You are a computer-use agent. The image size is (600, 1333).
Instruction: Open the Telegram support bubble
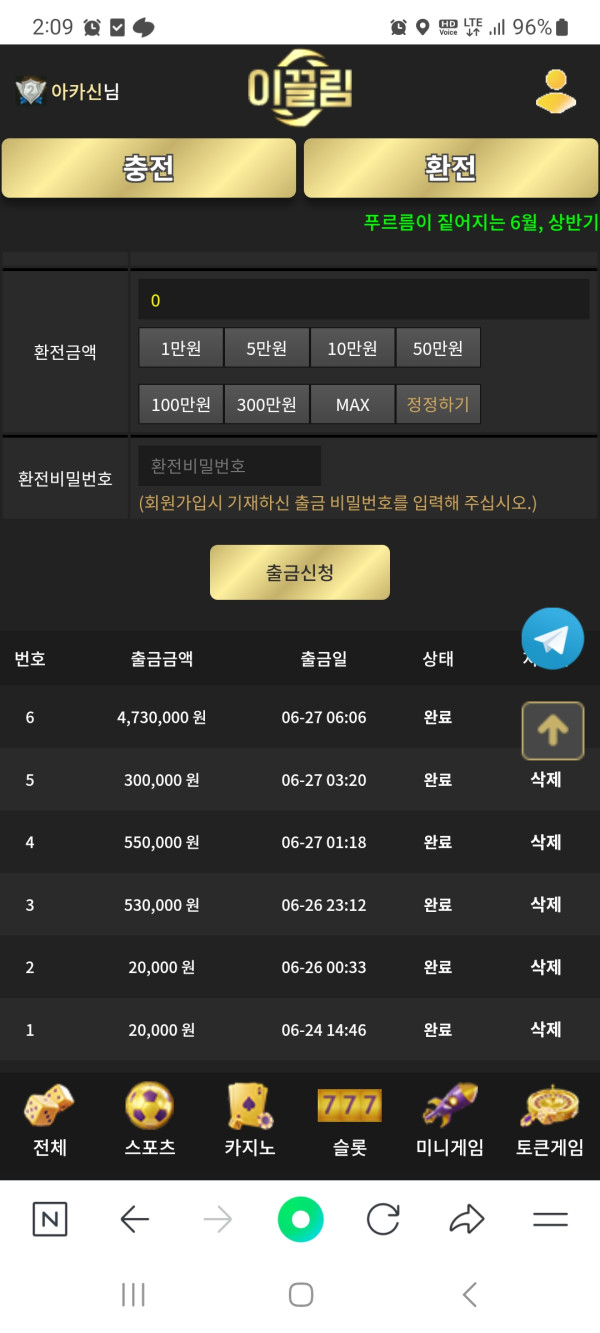point(552,638)
